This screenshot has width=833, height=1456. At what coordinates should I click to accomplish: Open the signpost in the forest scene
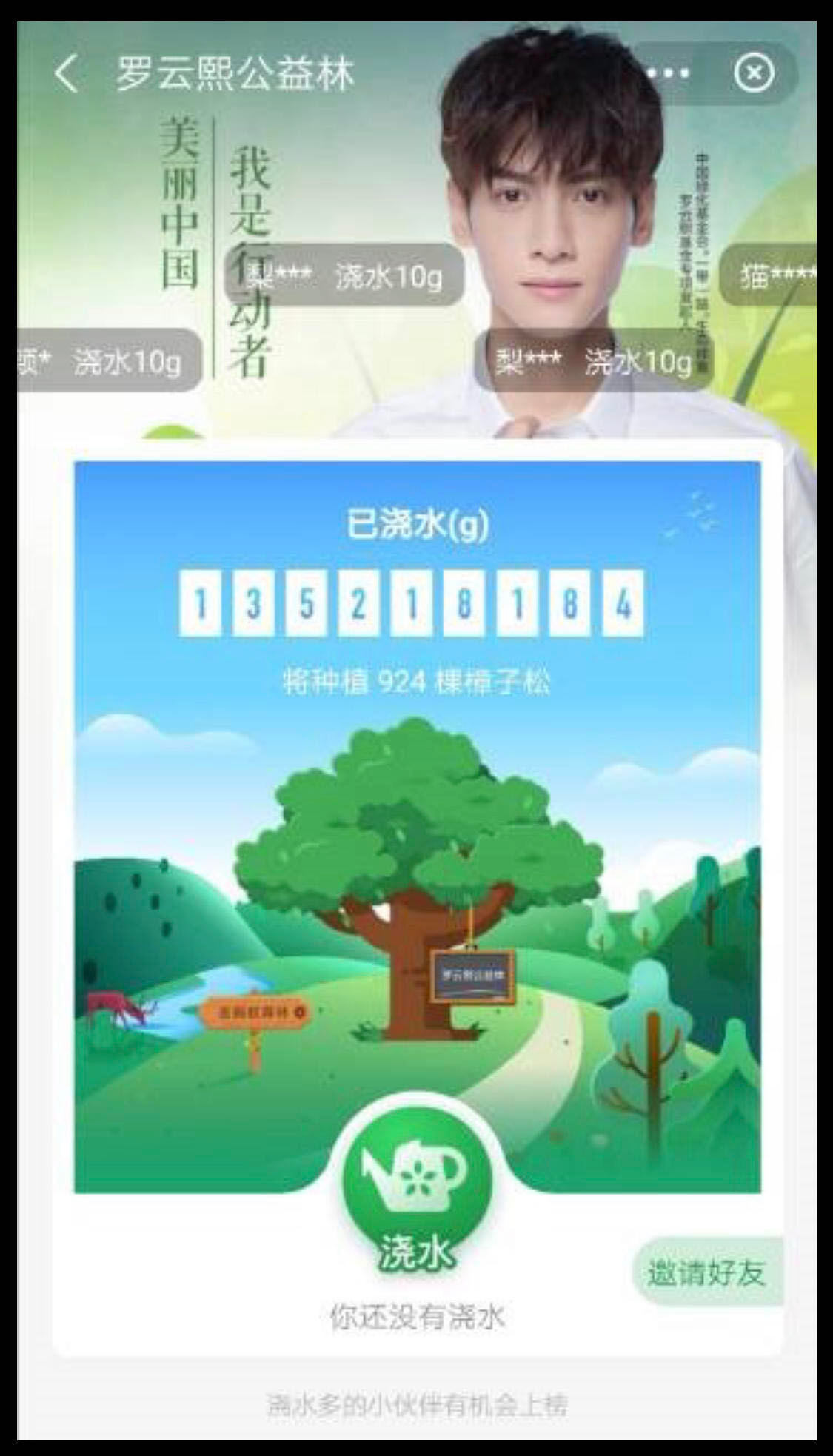pos(255,1012)
